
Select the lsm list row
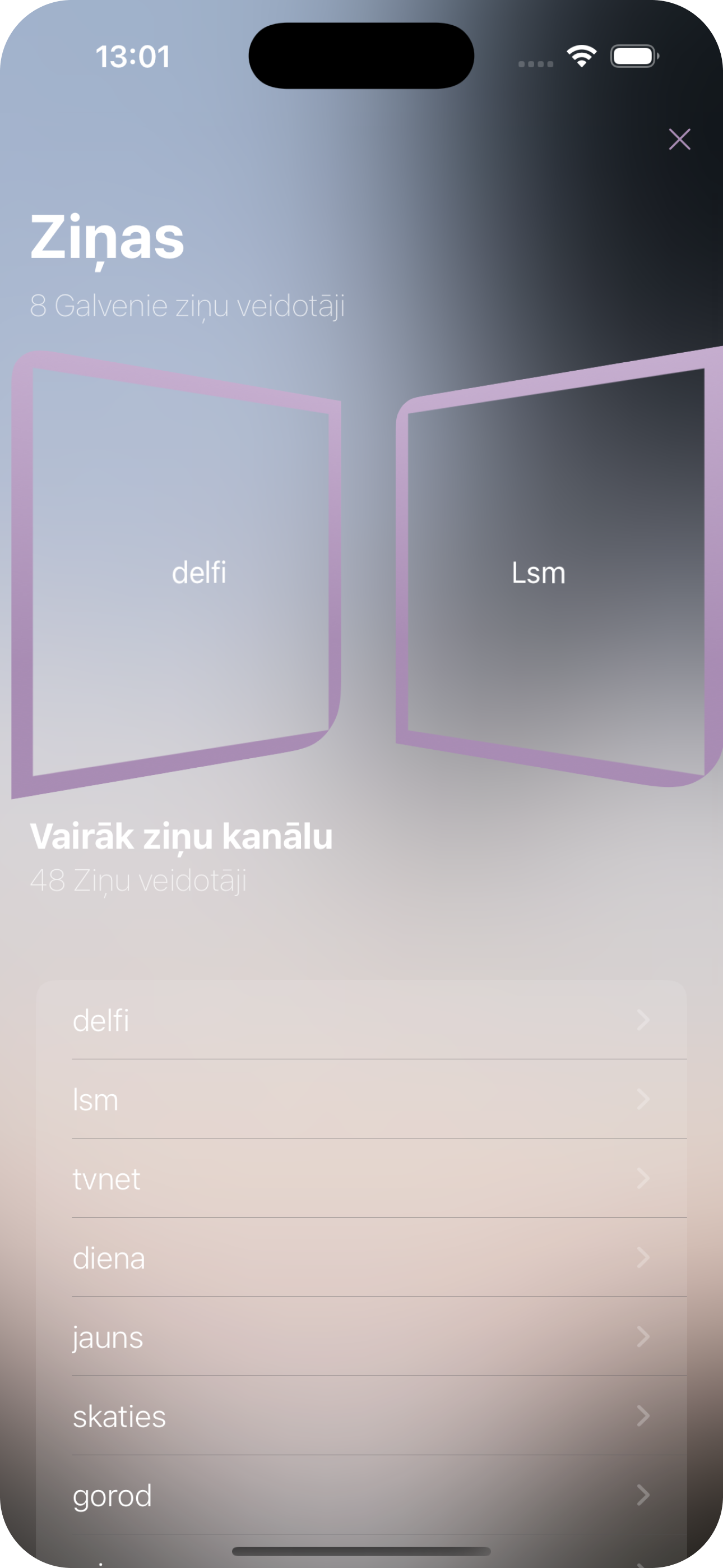361,1100
